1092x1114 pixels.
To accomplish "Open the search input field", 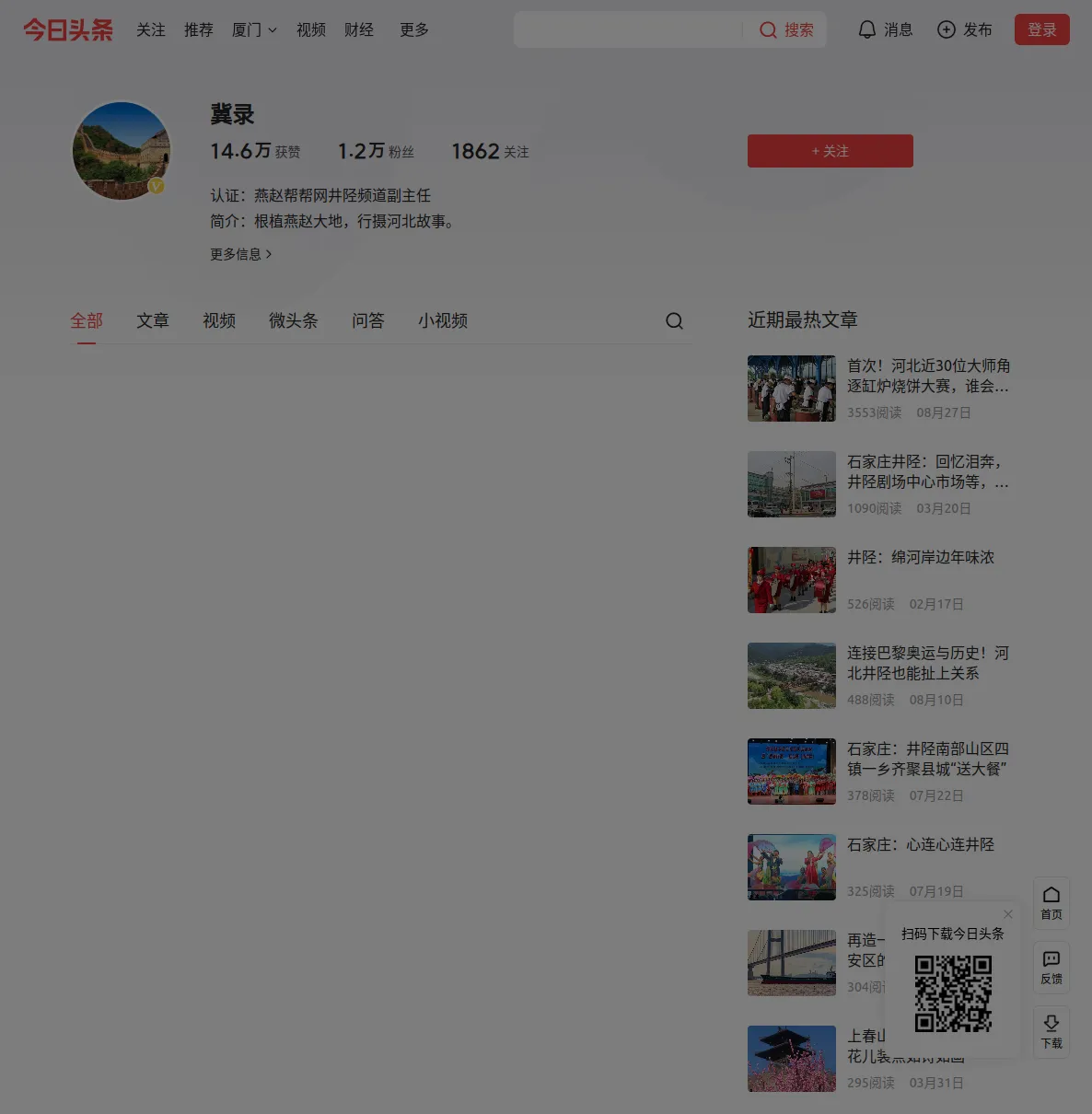I will (628, 30).
